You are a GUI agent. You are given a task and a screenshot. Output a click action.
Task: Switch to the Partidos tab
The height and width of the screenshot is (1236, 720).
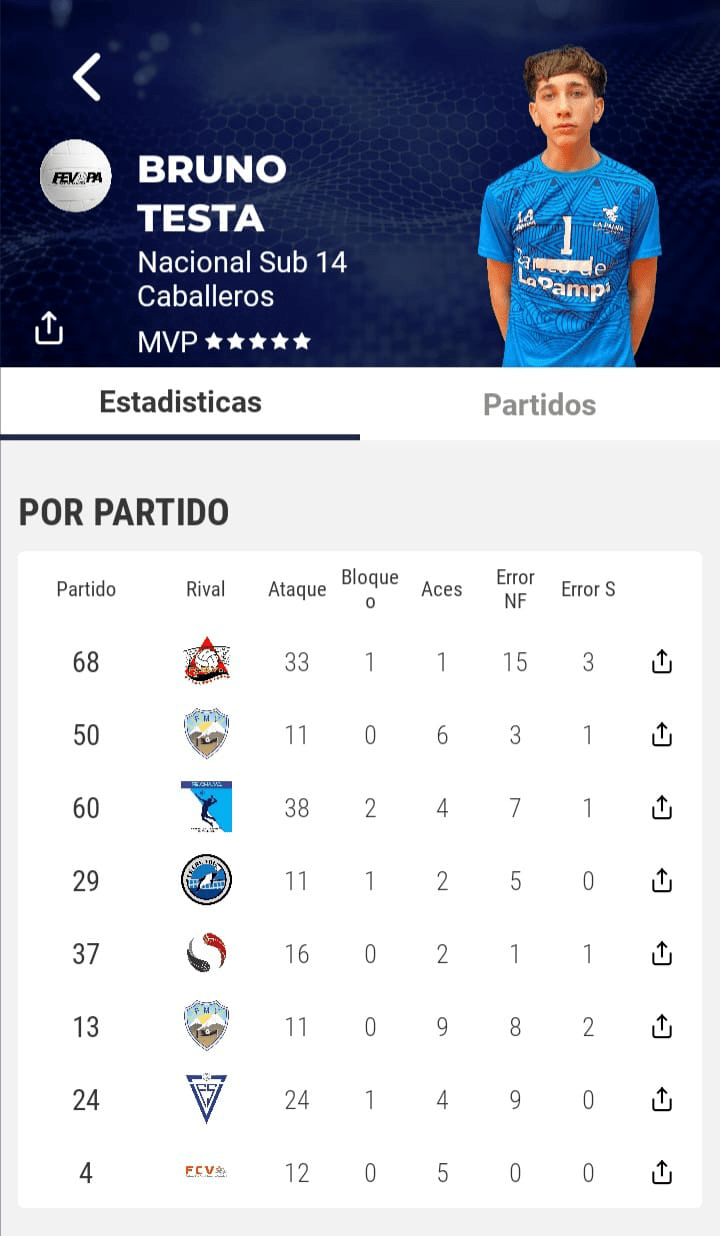(x=540, y=404)
